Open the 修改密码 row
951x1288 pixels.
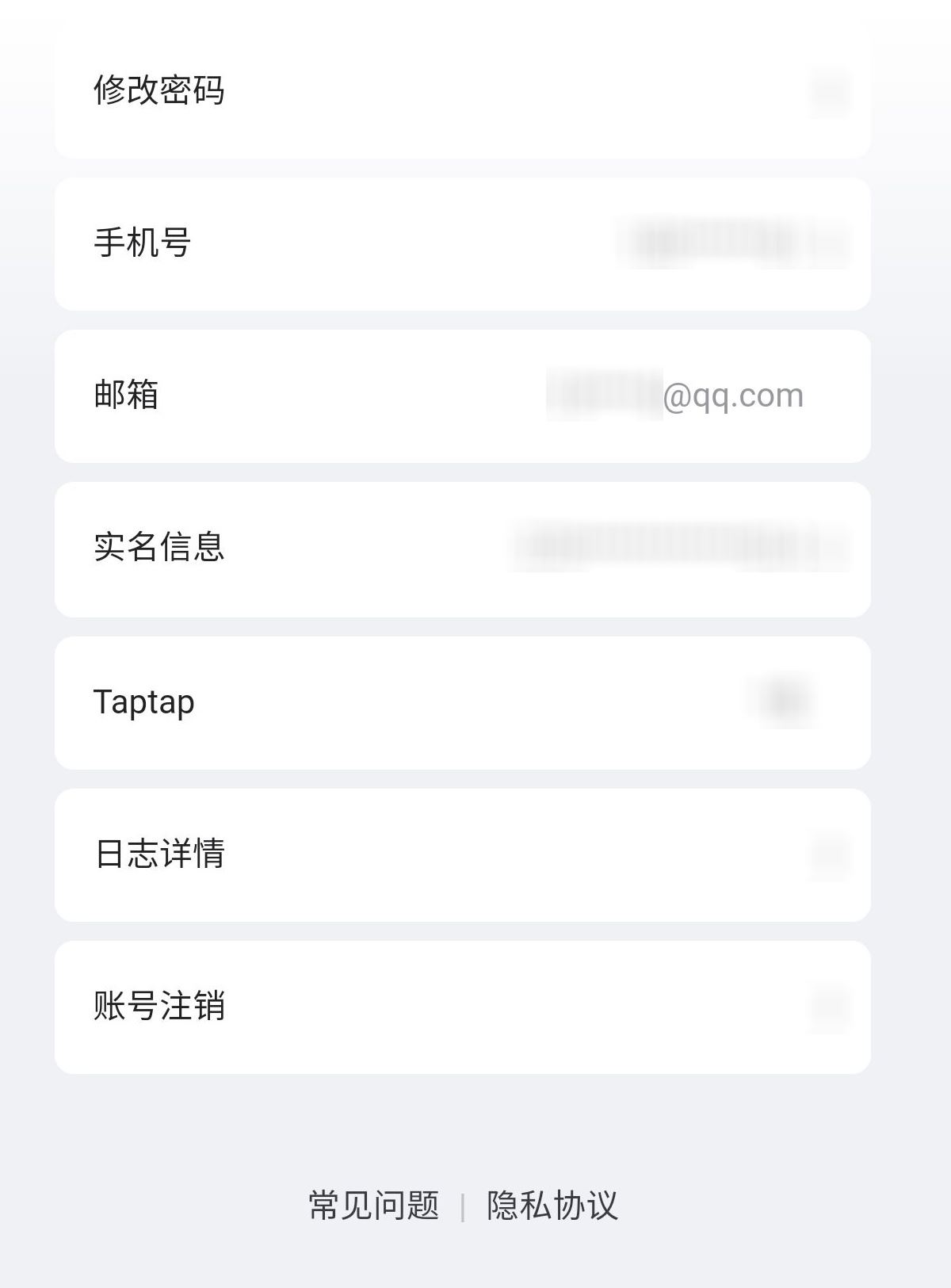tap(462, 90)
